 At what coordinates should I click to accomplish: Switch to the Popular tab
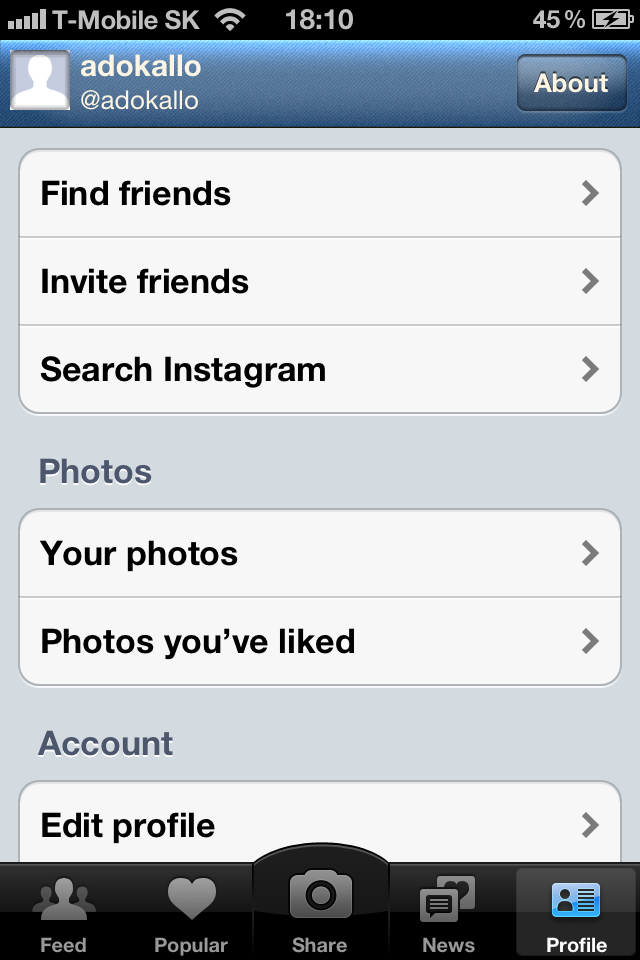pos(191,912)
